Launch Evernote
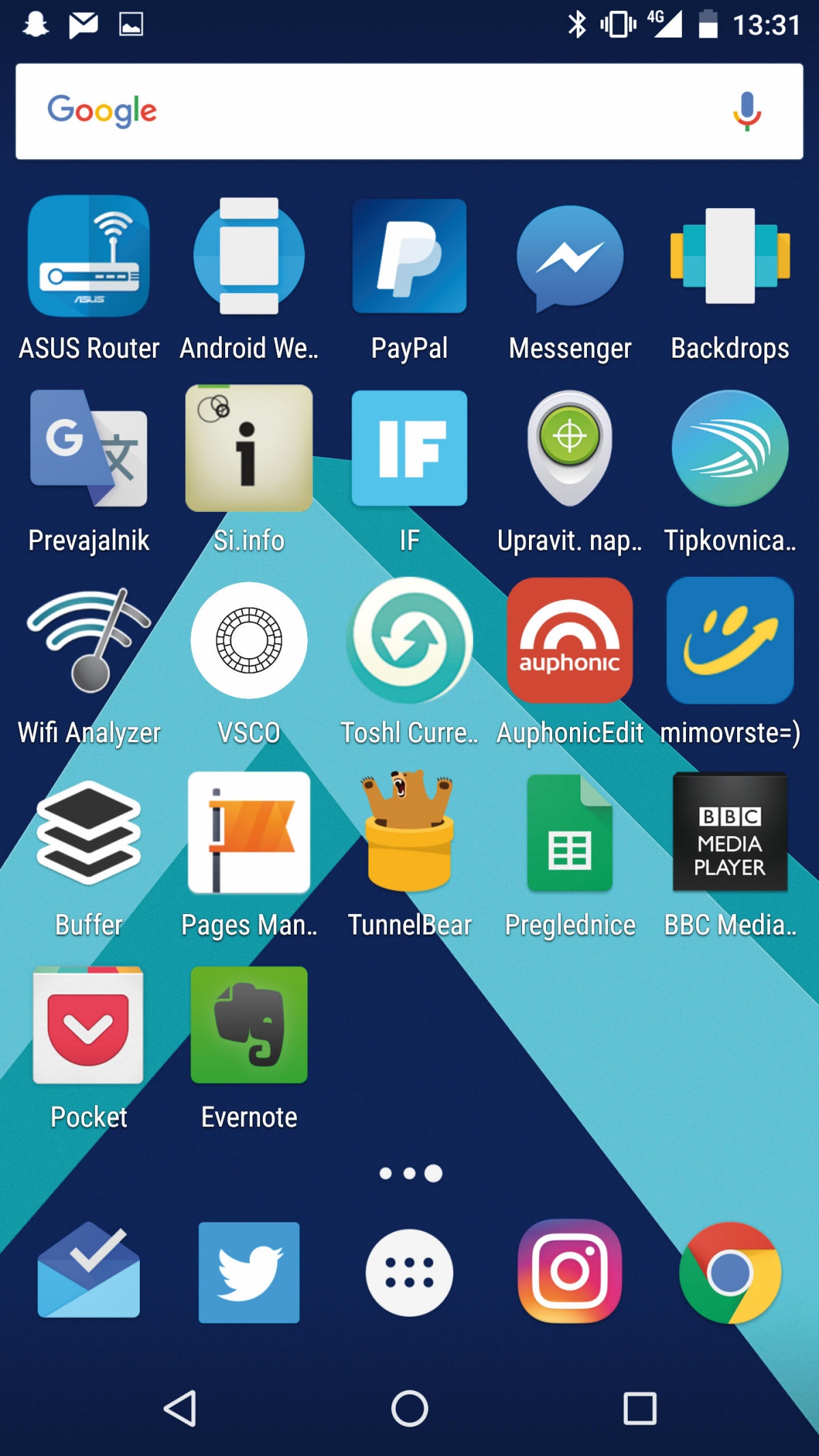The height and width of the screenshot is (1456, 819). click(249, 1025)
